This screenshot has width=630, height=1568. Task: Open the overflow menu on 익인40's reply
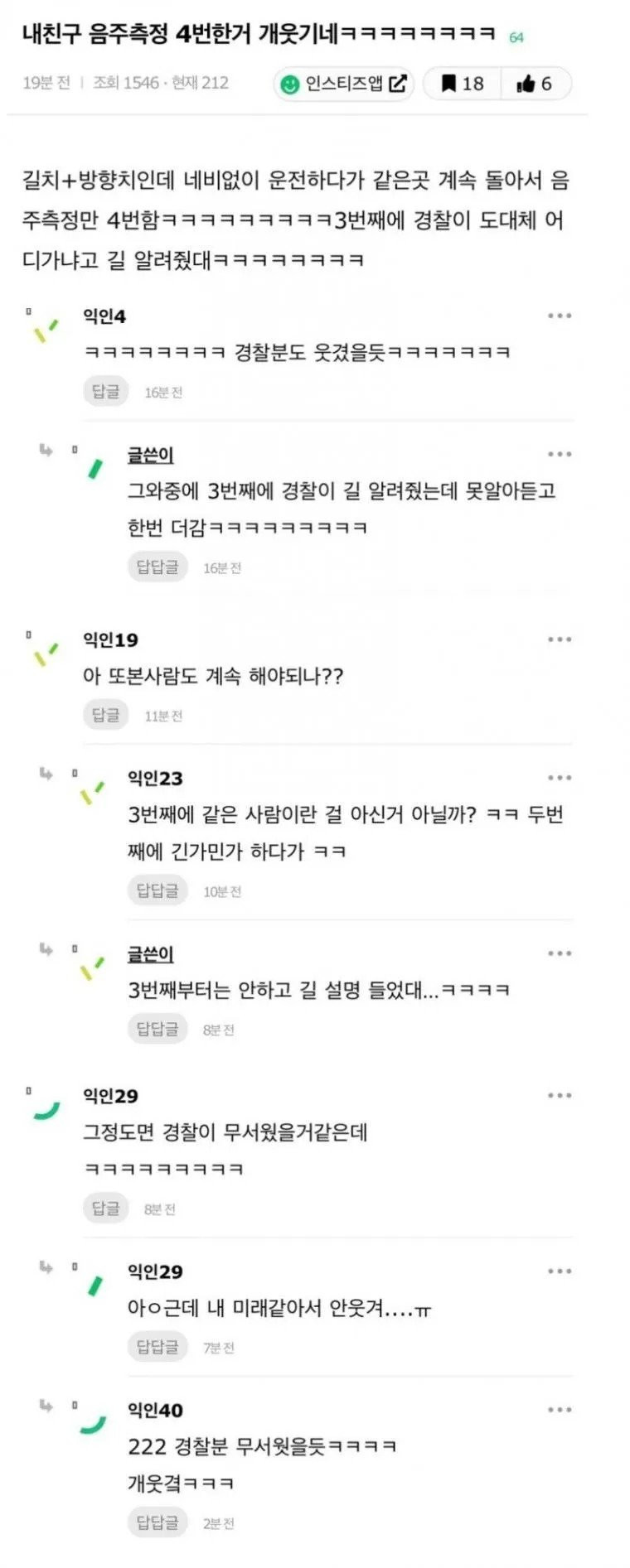(560, 1410)
